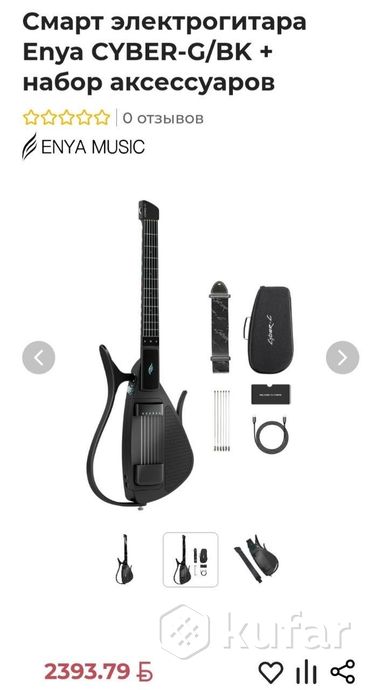Open the Enya Music brand page
This screenshot has width=381, height=690.
pyautogui.click(x=84, y=146)
